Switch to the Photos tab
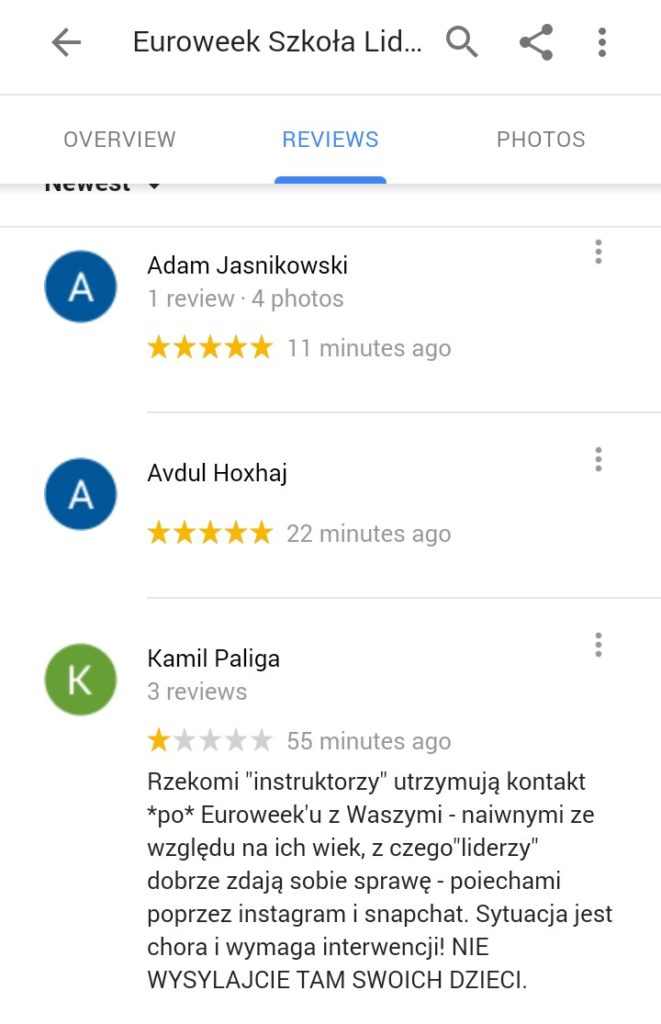This screenshot has width=661, height=1024. 540,139
